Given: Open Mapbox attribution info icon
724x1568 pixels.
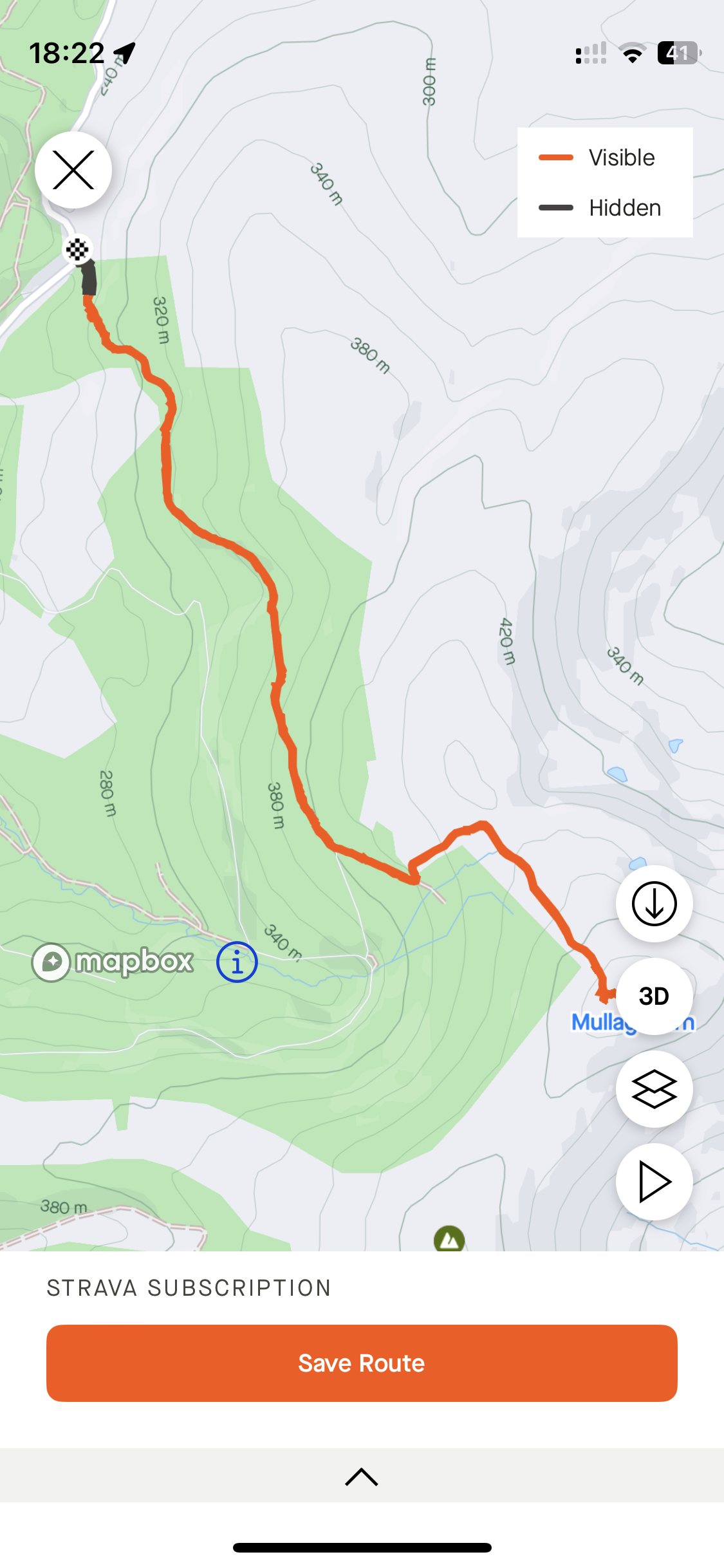Looking at the screenshot, I should 237,962.
